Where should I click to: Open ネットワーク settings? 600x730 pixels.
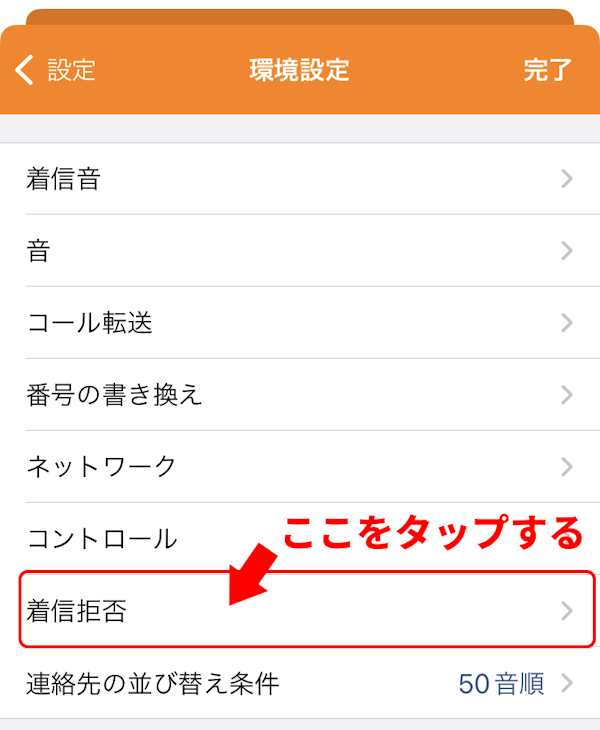300,466
